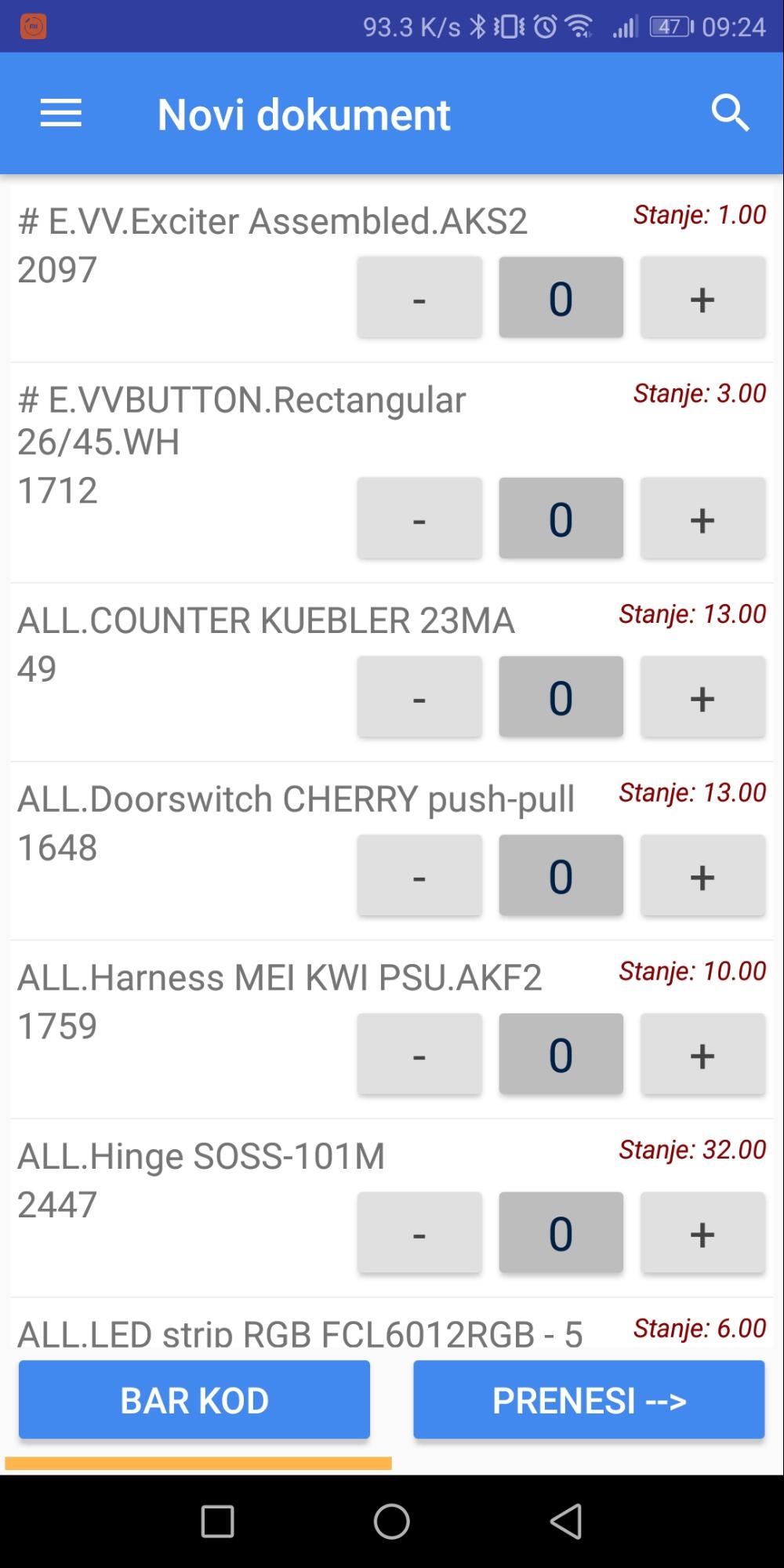Screen dimensions: 784x1568
Task: Open search in the app bar
Action: click(x=730, y=114)
